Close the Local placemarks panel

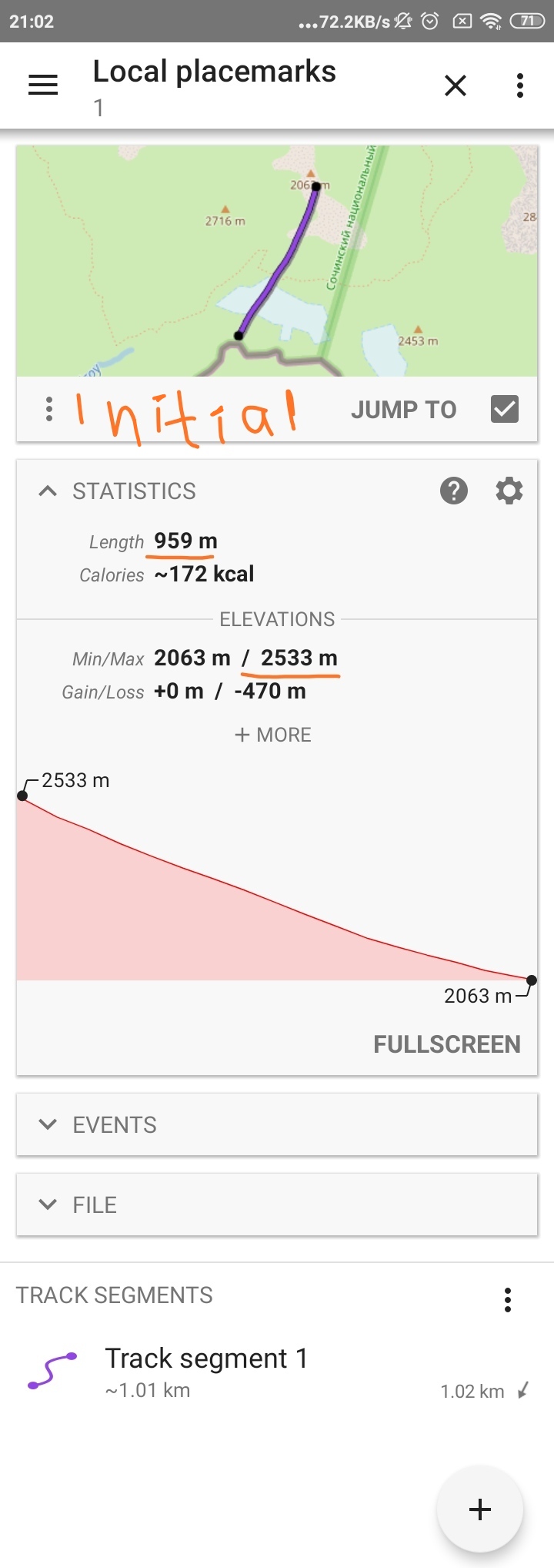pyautogui.click(x=456, y=85)
